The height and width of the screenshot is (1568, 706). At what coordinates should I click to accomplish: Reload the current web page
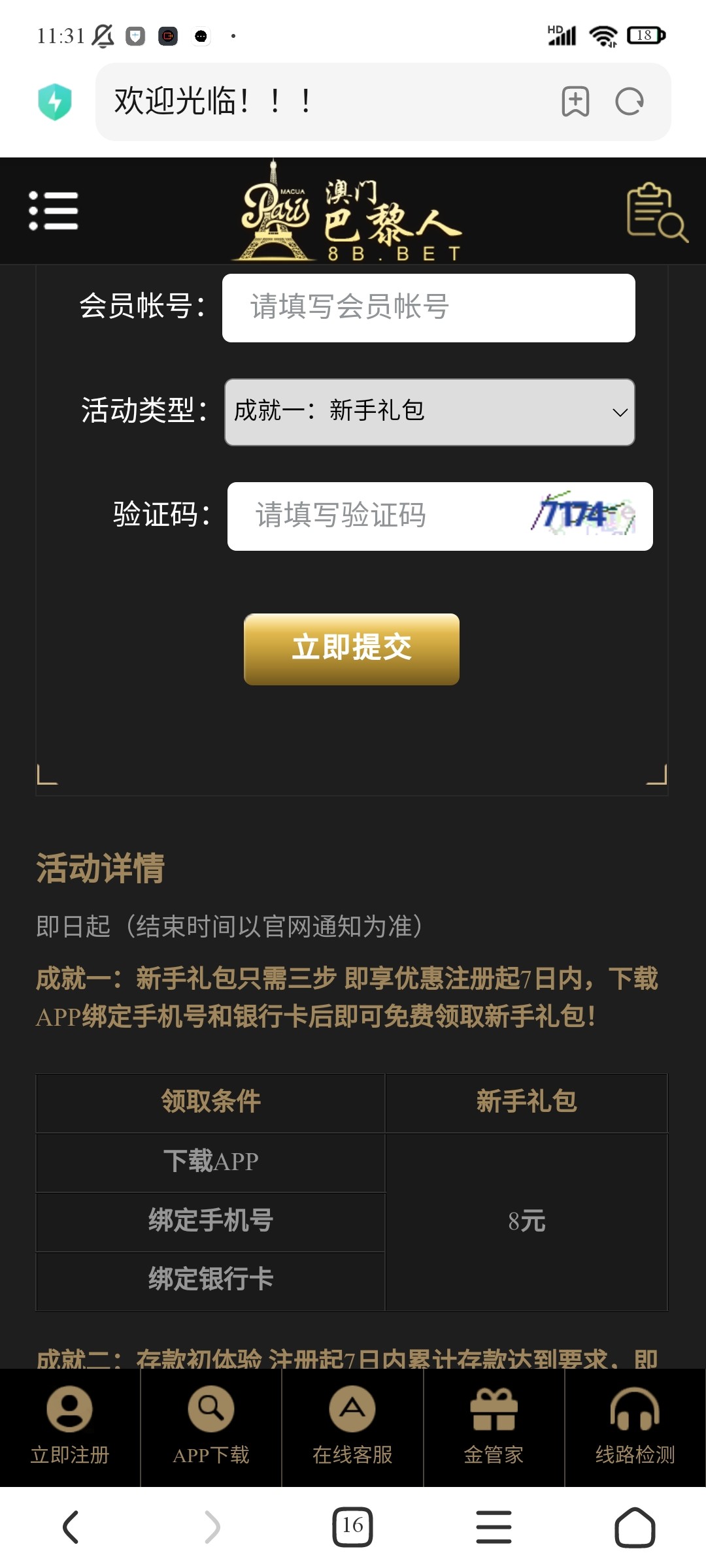pos(630,102)
